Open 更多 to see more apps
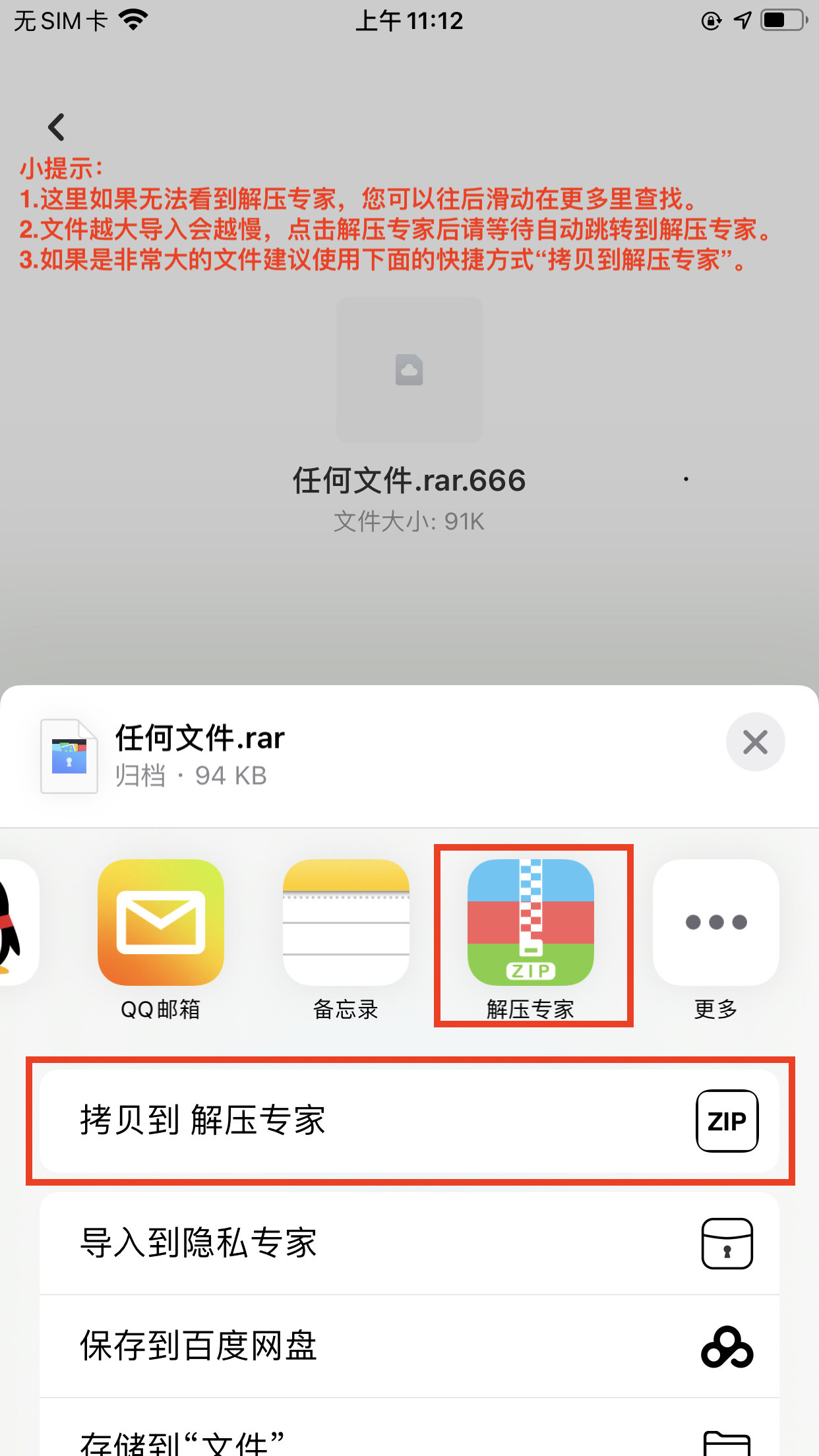819x1456 pixels. 716,923
